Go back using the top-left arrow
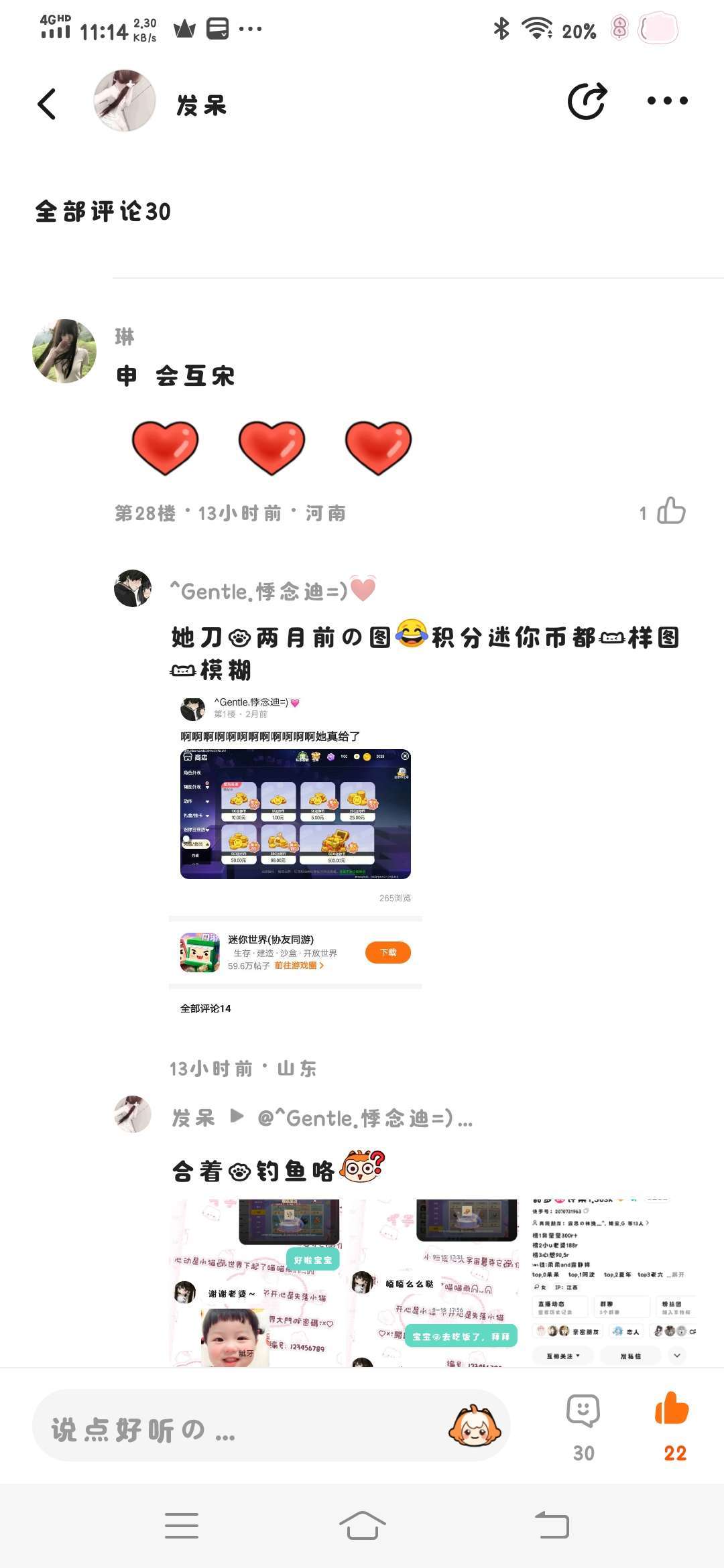This screenshot has width=724, height=1568. [x=47, y=104]
